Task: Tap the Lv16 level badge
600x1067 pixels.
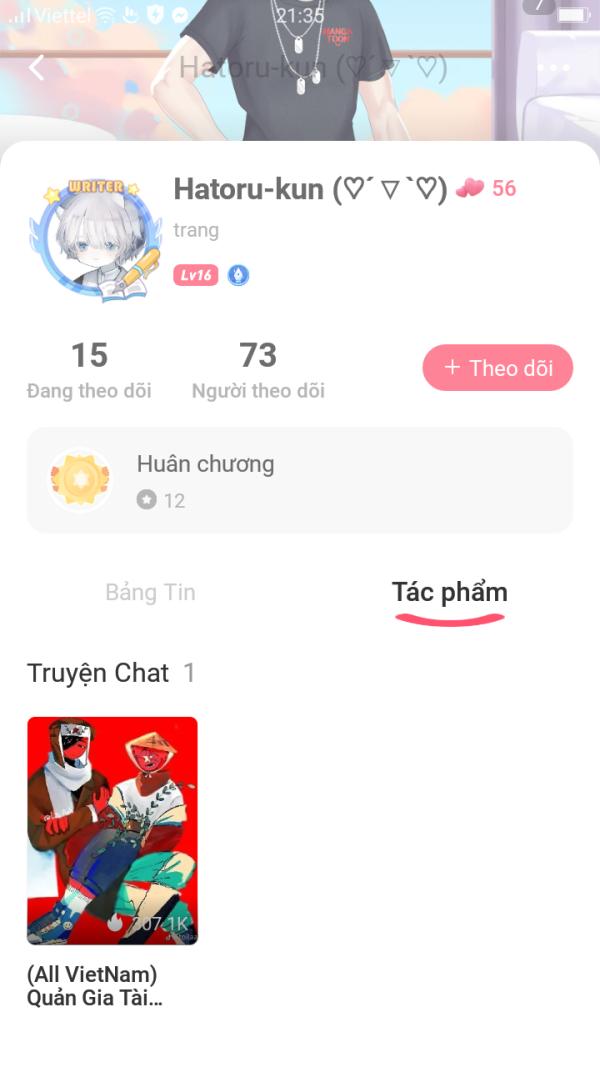Action: click(195, 275)
